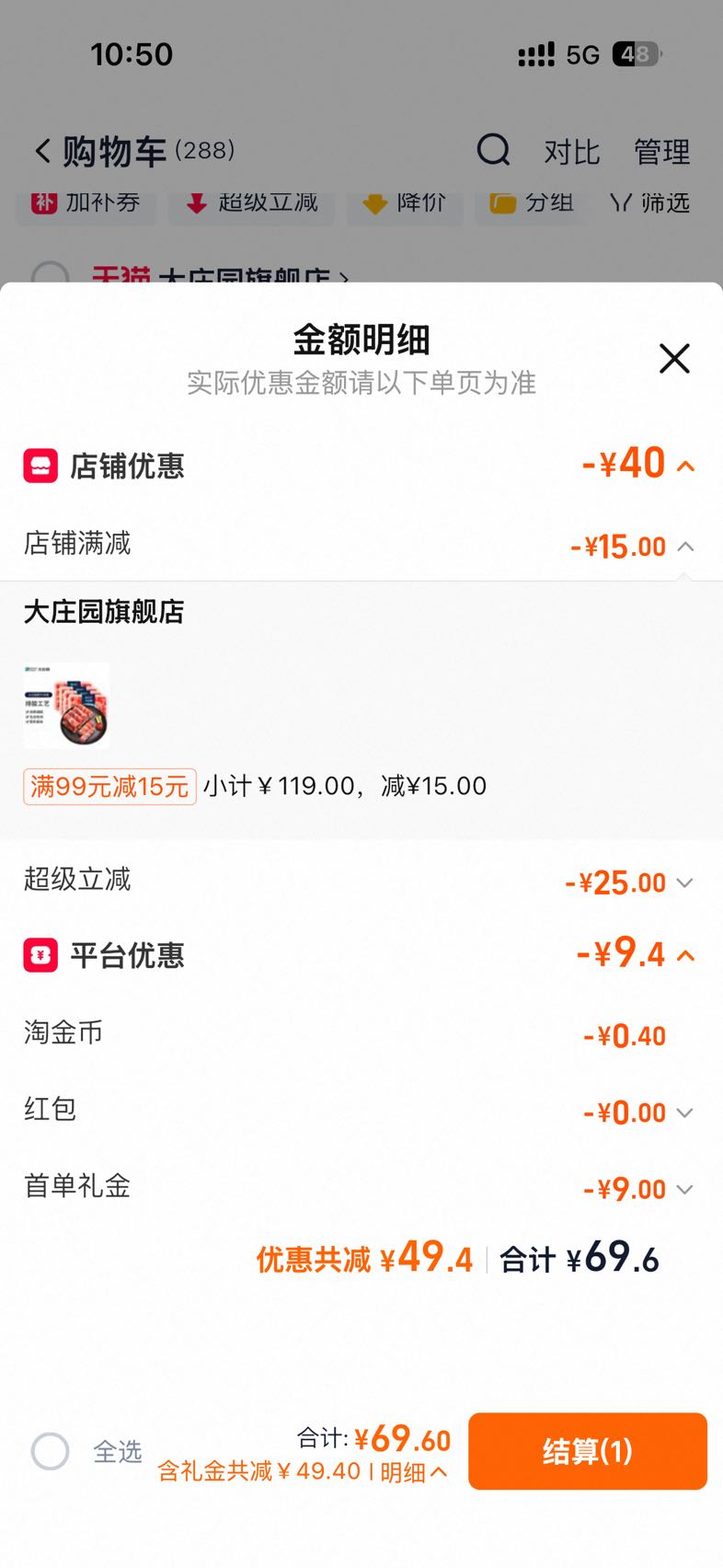
Task: Check the 全选 select-all circle
Action: click(x=50, y=1451)
